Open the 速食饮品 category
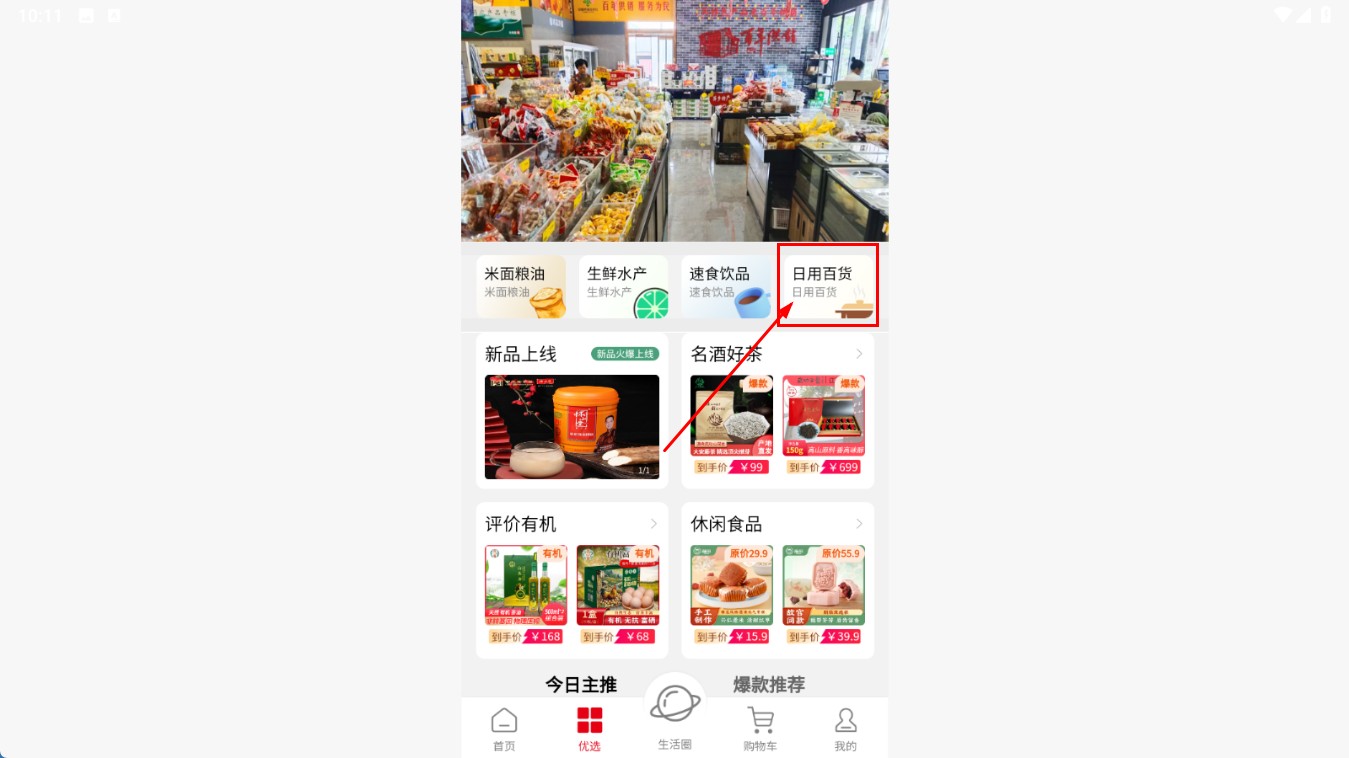This screenshot has height=758, width=1349. click(x=725, y=286)
